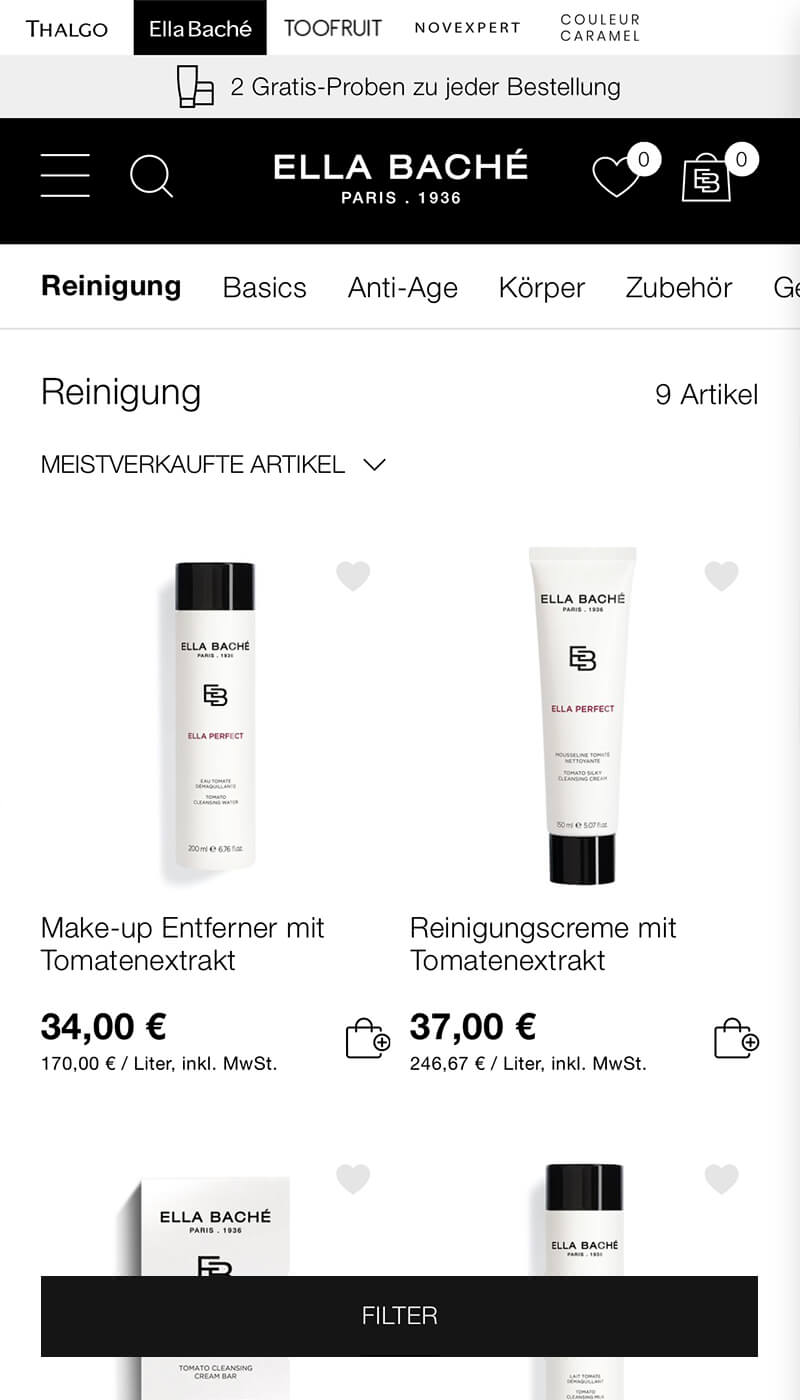This screenshot has height=1400, width=800.
Task: Expand the Meistverkaufte Artikel sort dropdown
Action: coord(213,465)
